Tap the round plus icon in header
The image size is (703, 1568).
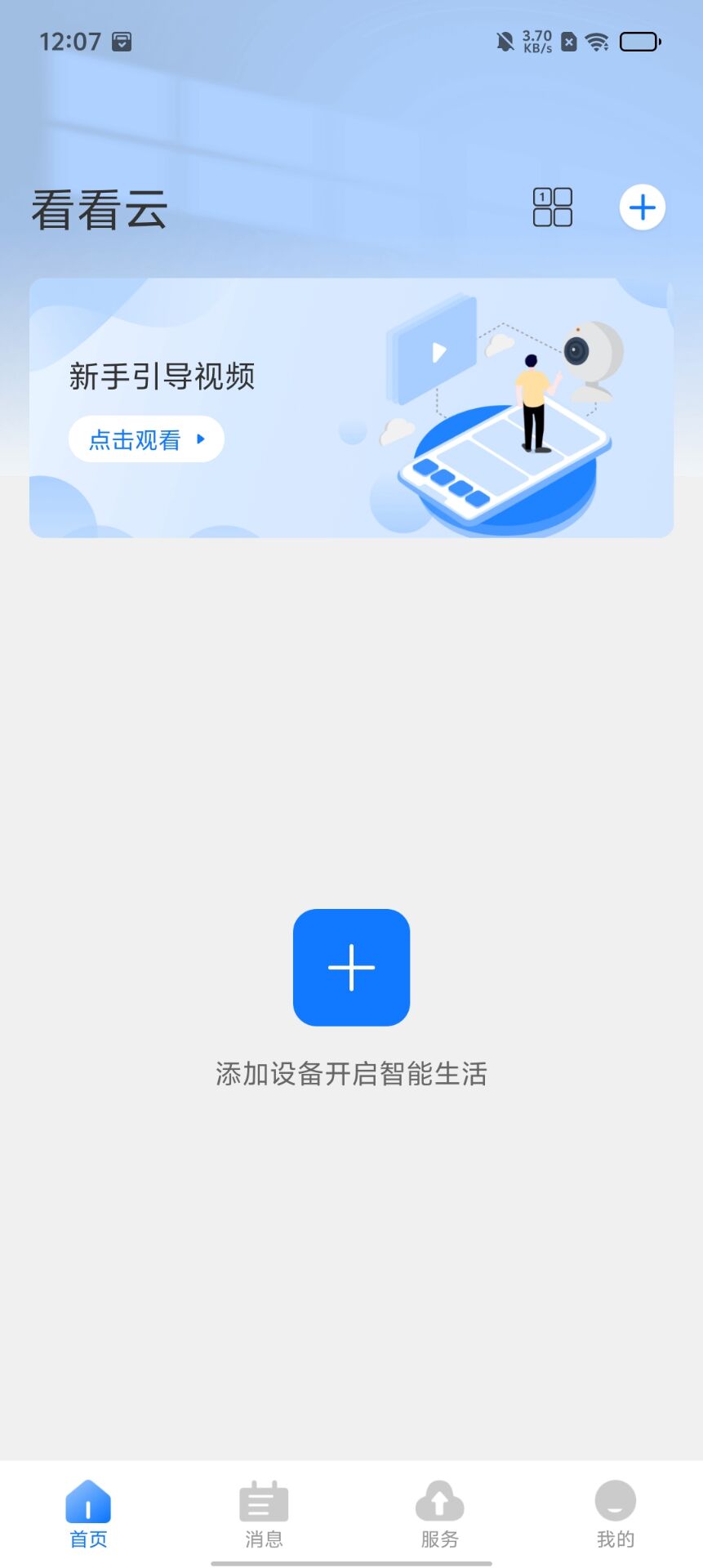pyautogui.click(x=643, y=207)
